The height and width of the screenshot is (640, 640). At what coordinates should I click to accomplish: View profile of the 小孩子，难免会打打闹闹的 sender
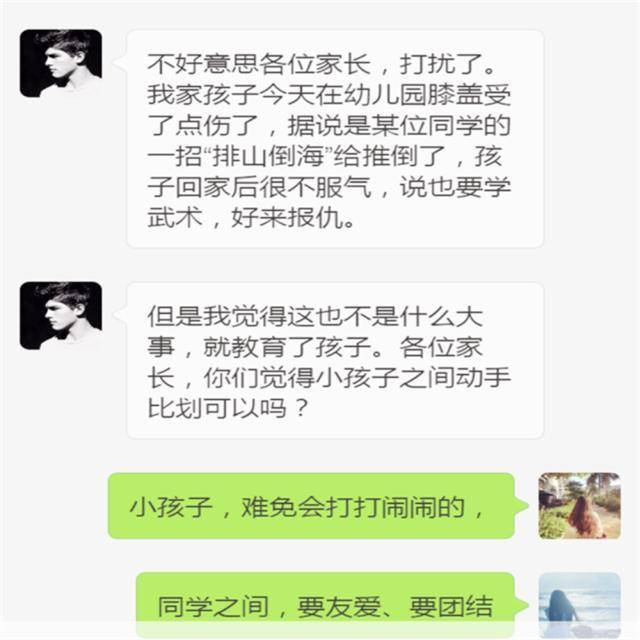tap(579, 506)
